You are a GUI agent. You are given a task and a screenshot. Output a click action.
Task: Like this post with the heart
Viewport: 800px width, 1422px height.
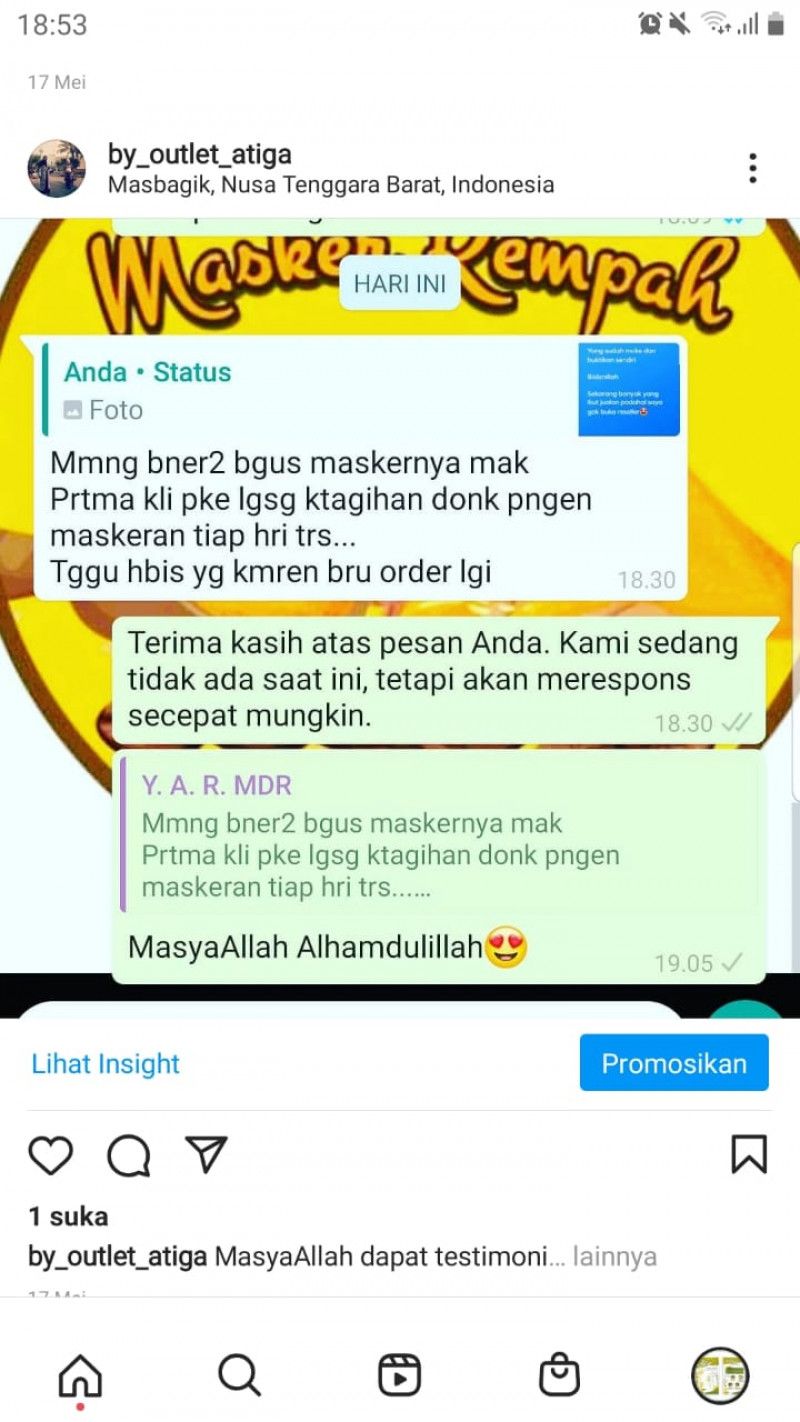[50, 1155]
